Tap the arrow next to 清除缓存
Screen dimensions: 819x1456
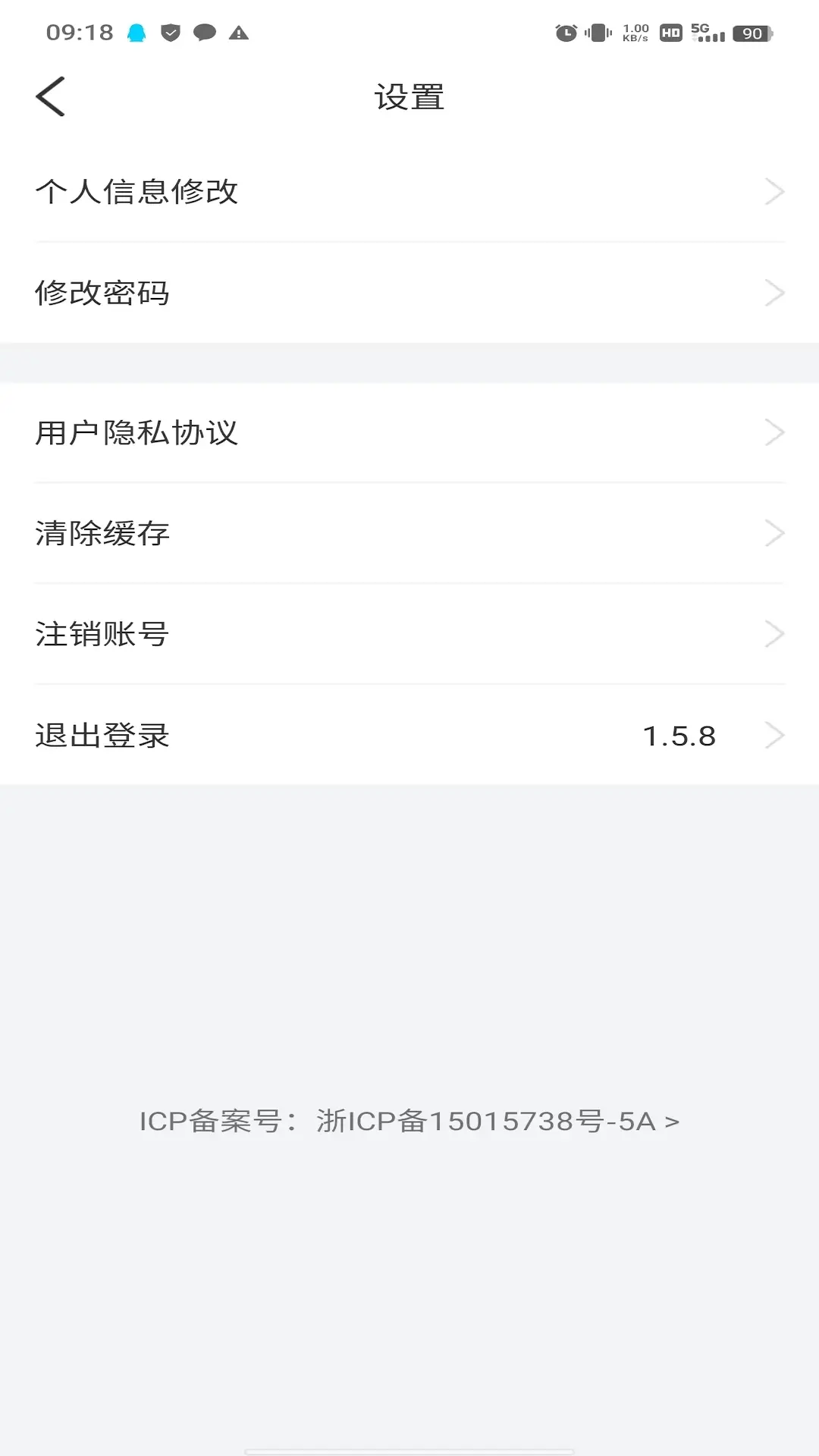click(x=775, y=533)
